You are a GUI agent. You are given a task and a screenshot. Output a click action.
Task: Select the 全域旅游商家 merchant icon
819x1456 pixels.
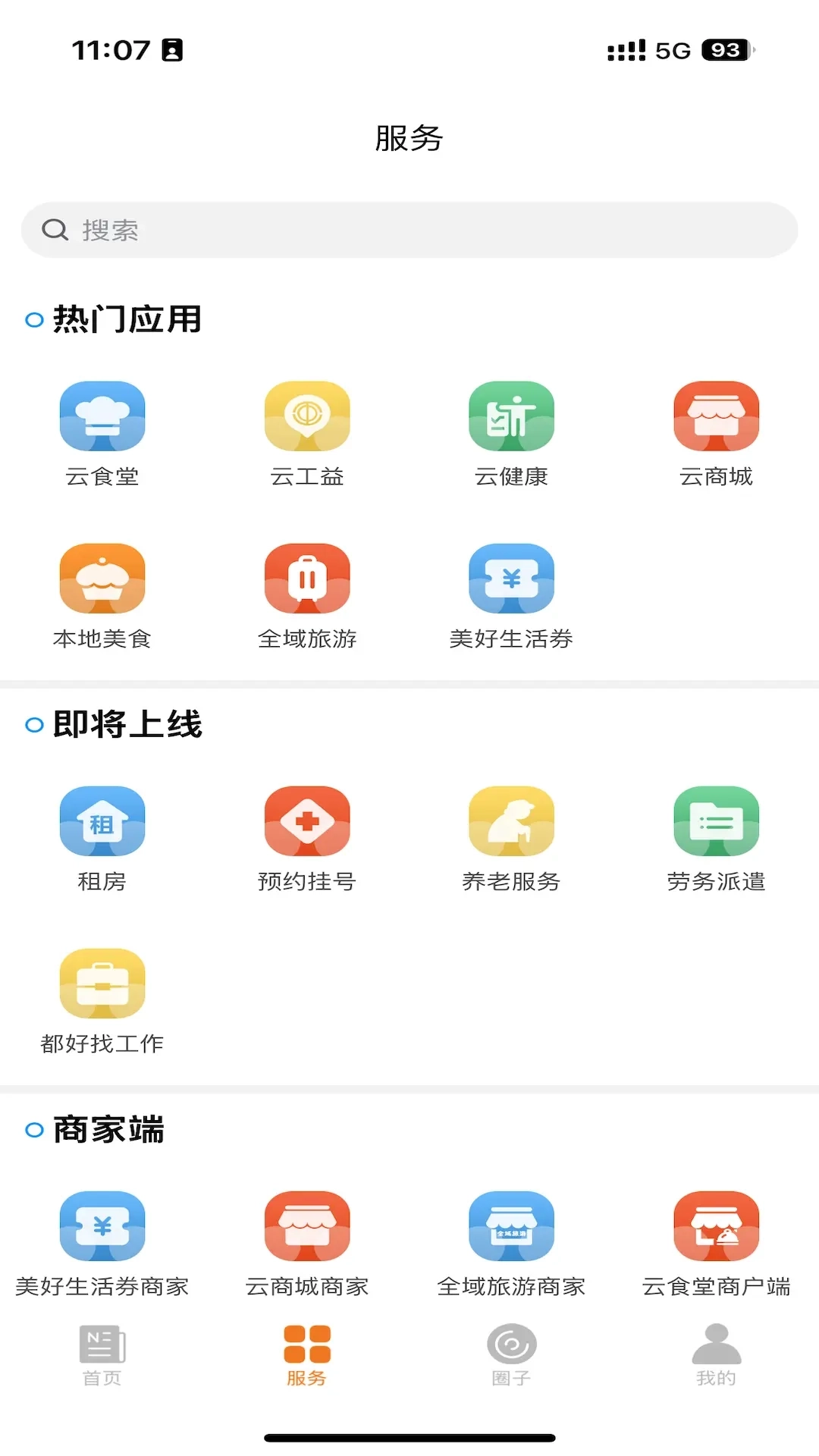point(511,1225)
